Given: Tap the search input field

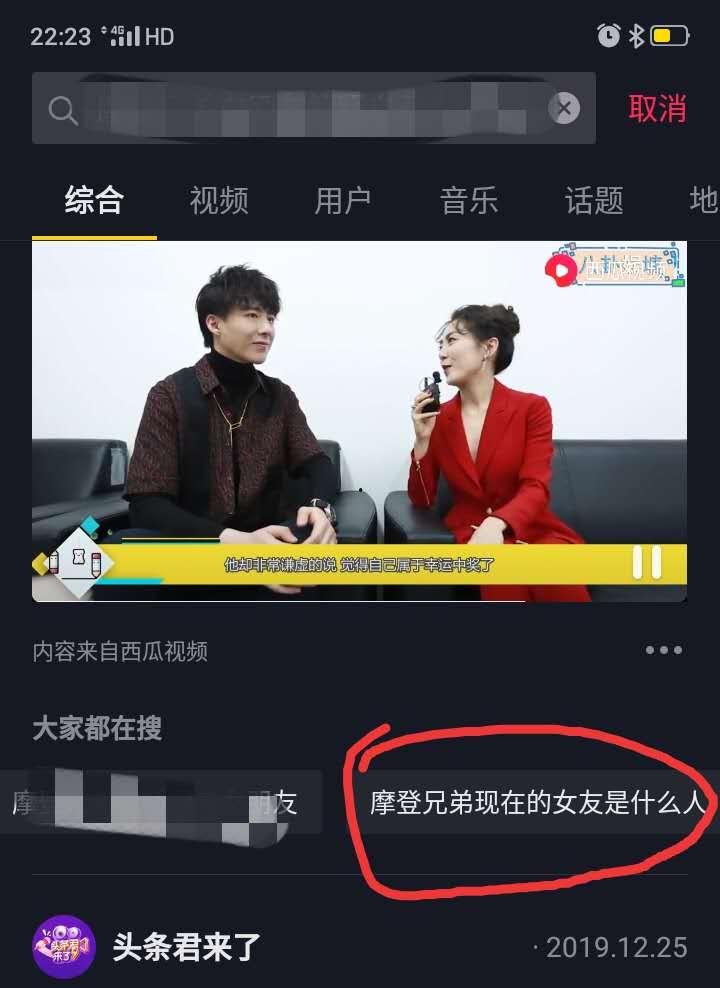Looking at the screenshot, I should pyautogui.click(x=300, y=108).
